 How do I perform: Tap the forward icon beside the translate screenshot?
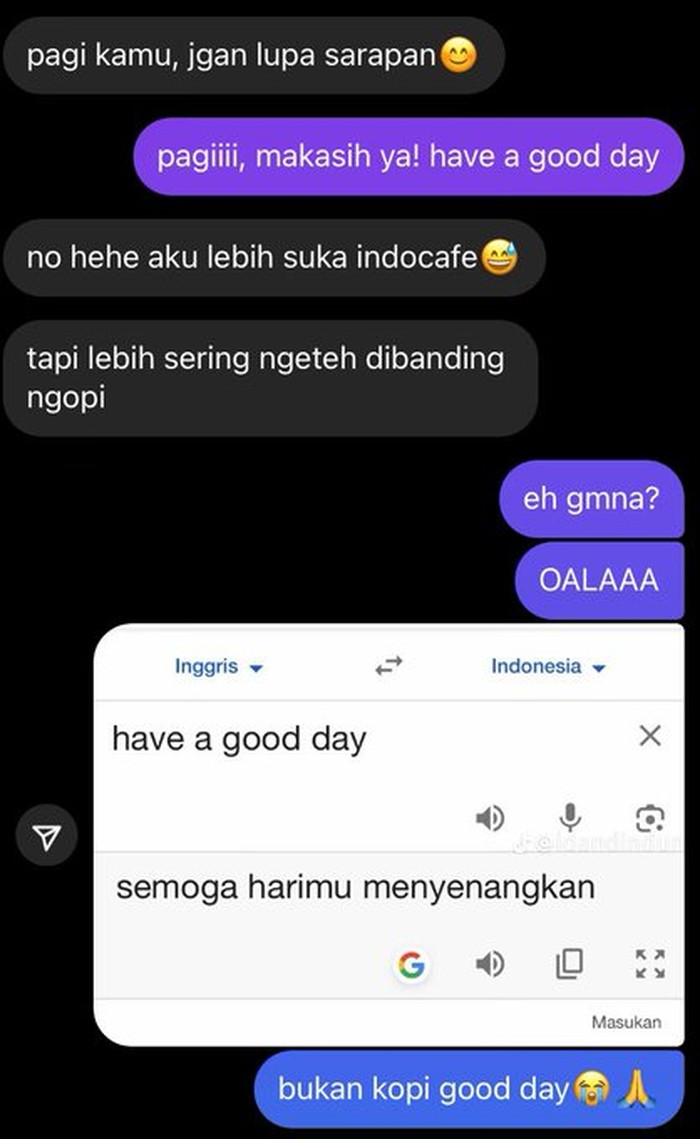[47, 835]
